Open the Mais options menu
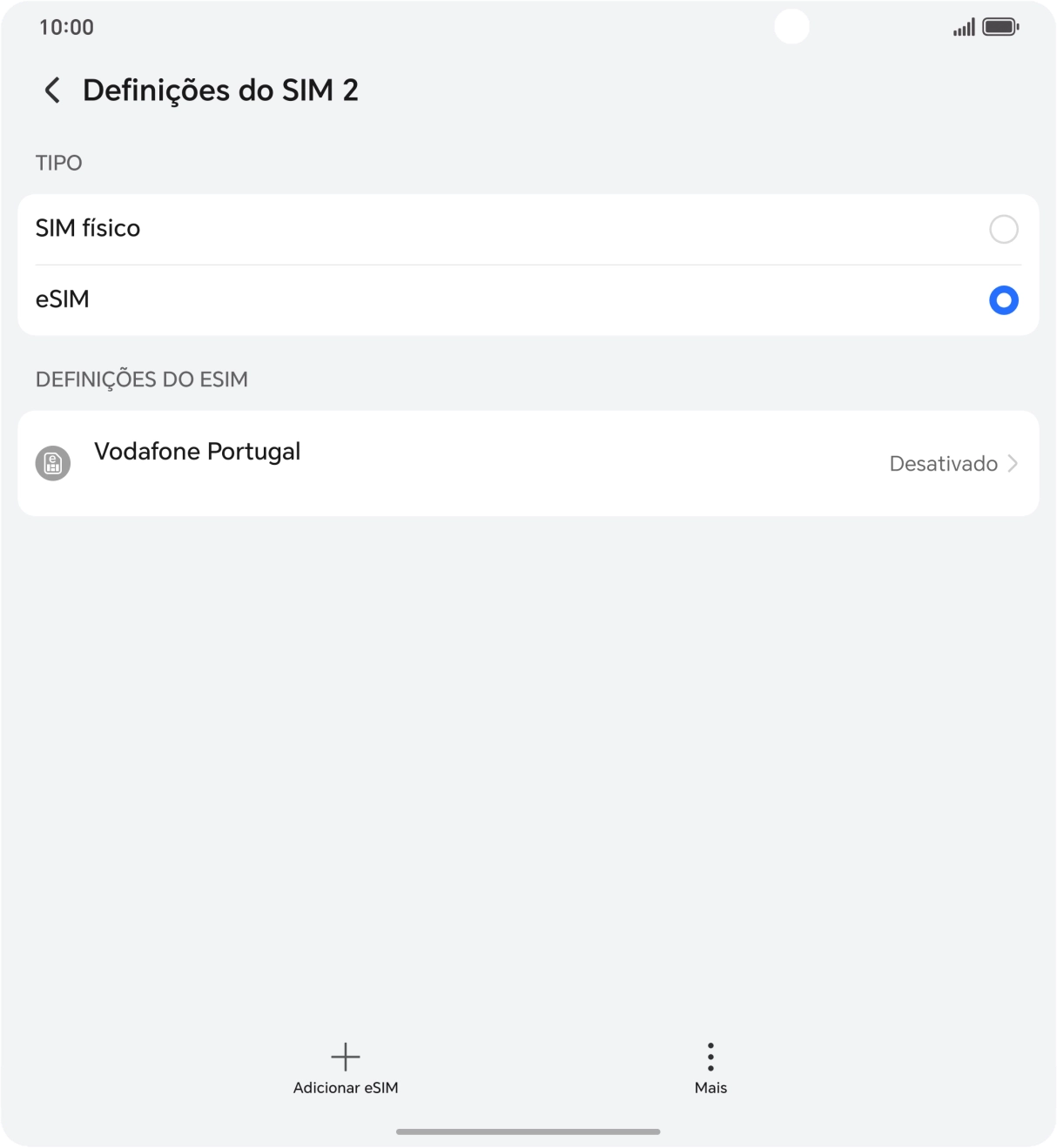The image size is (1057, 1148). pyautogui.click(x=710, y=1068)
